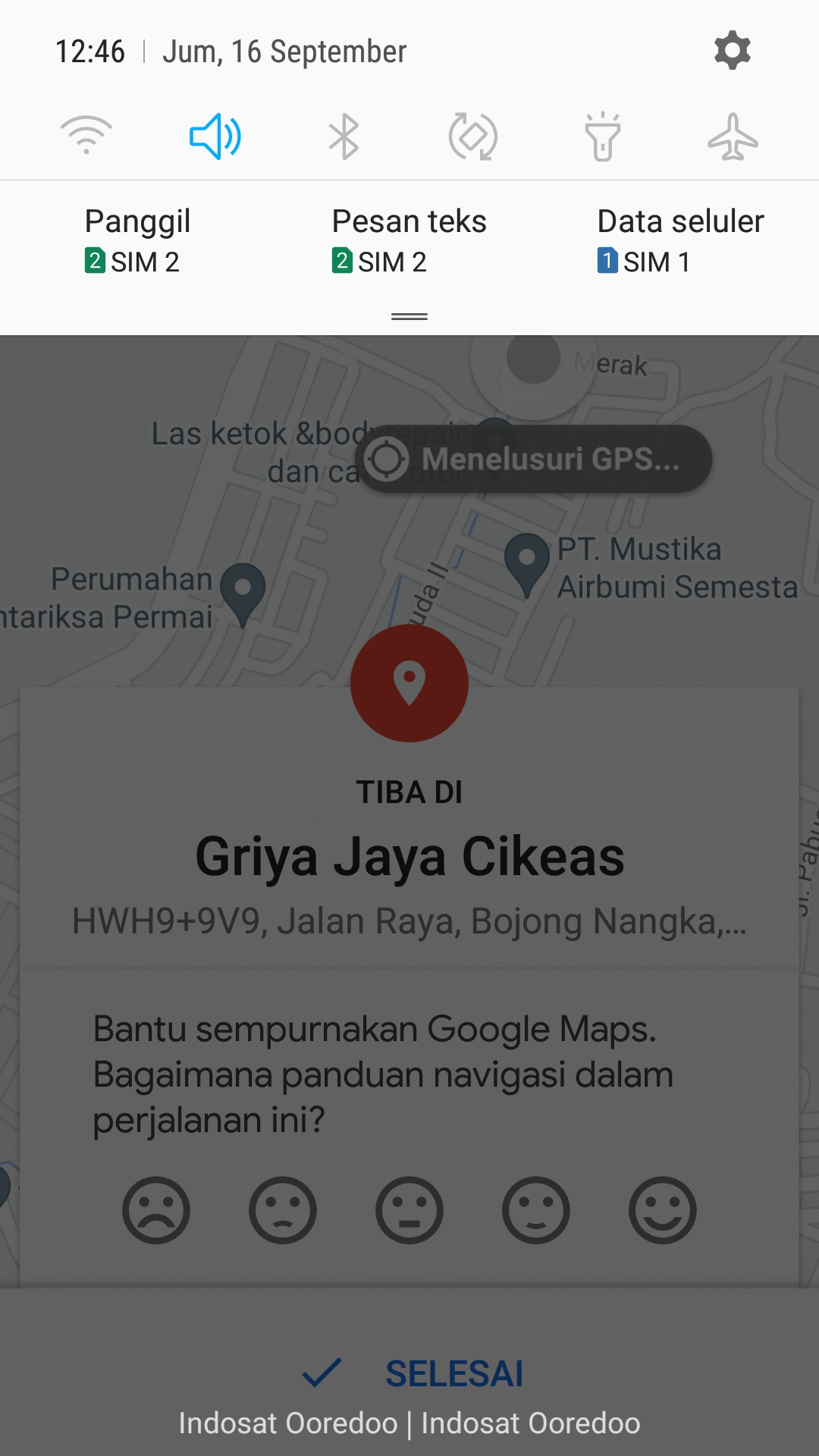Rate navigation with the slightly sad face
819x1456 pixels.
[283, 1210]
